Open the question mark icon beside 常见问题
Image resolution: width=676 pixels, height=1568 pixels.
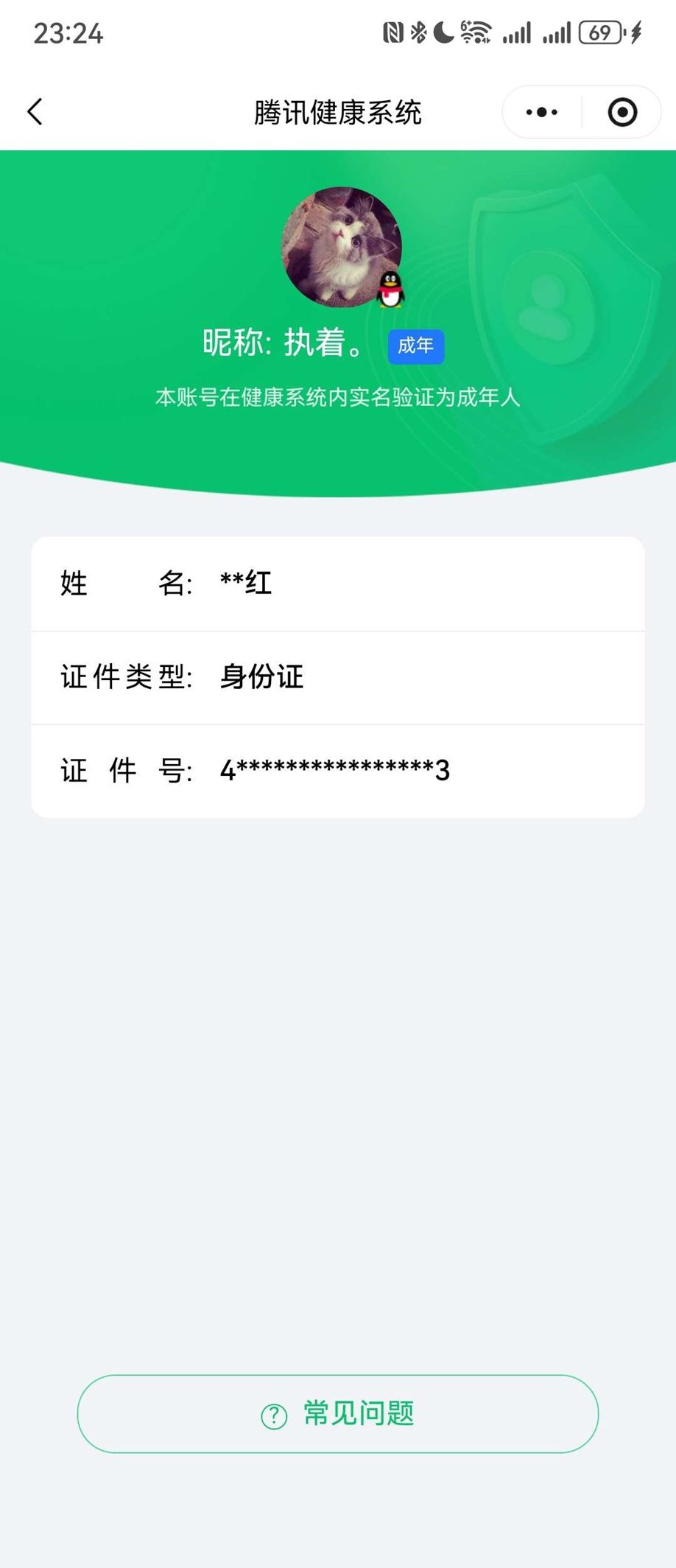tap(273, 1413)
